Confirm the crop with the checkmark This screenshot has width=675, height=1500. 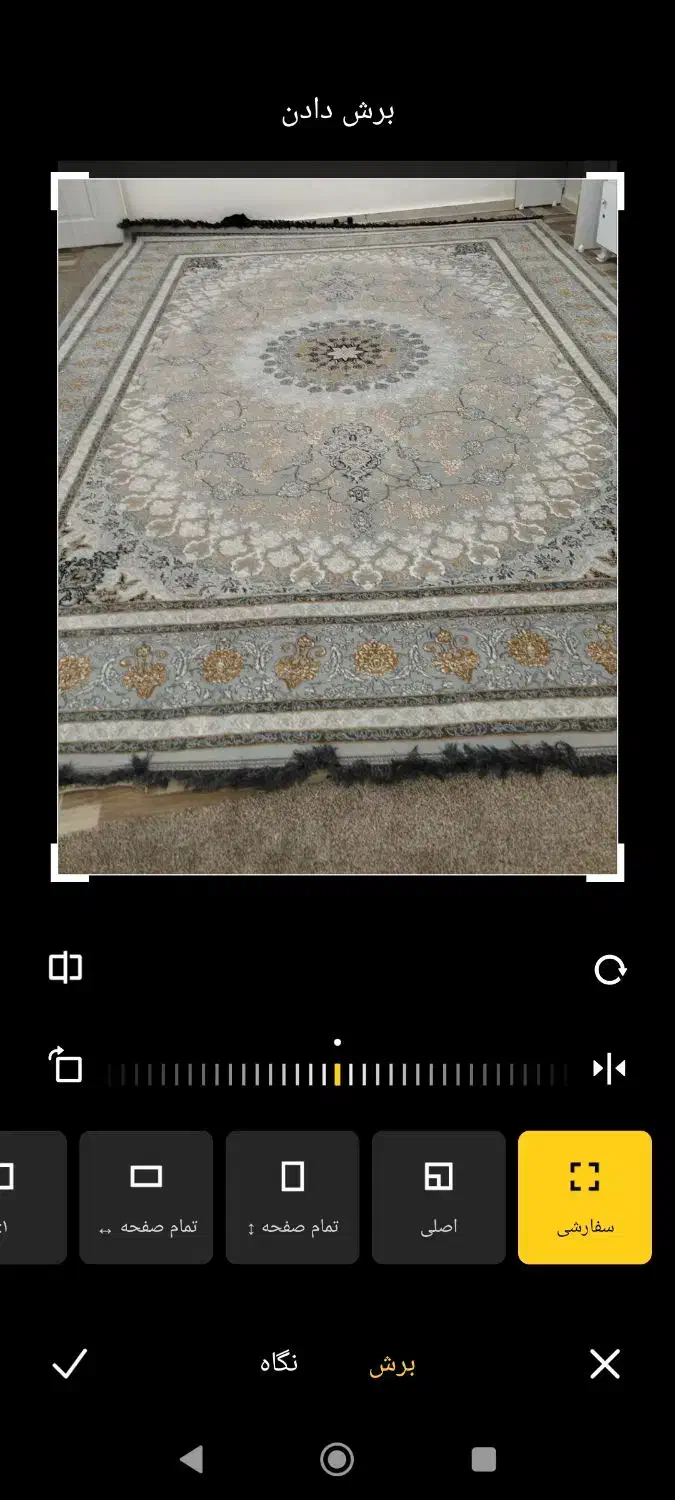[70, 1363]
